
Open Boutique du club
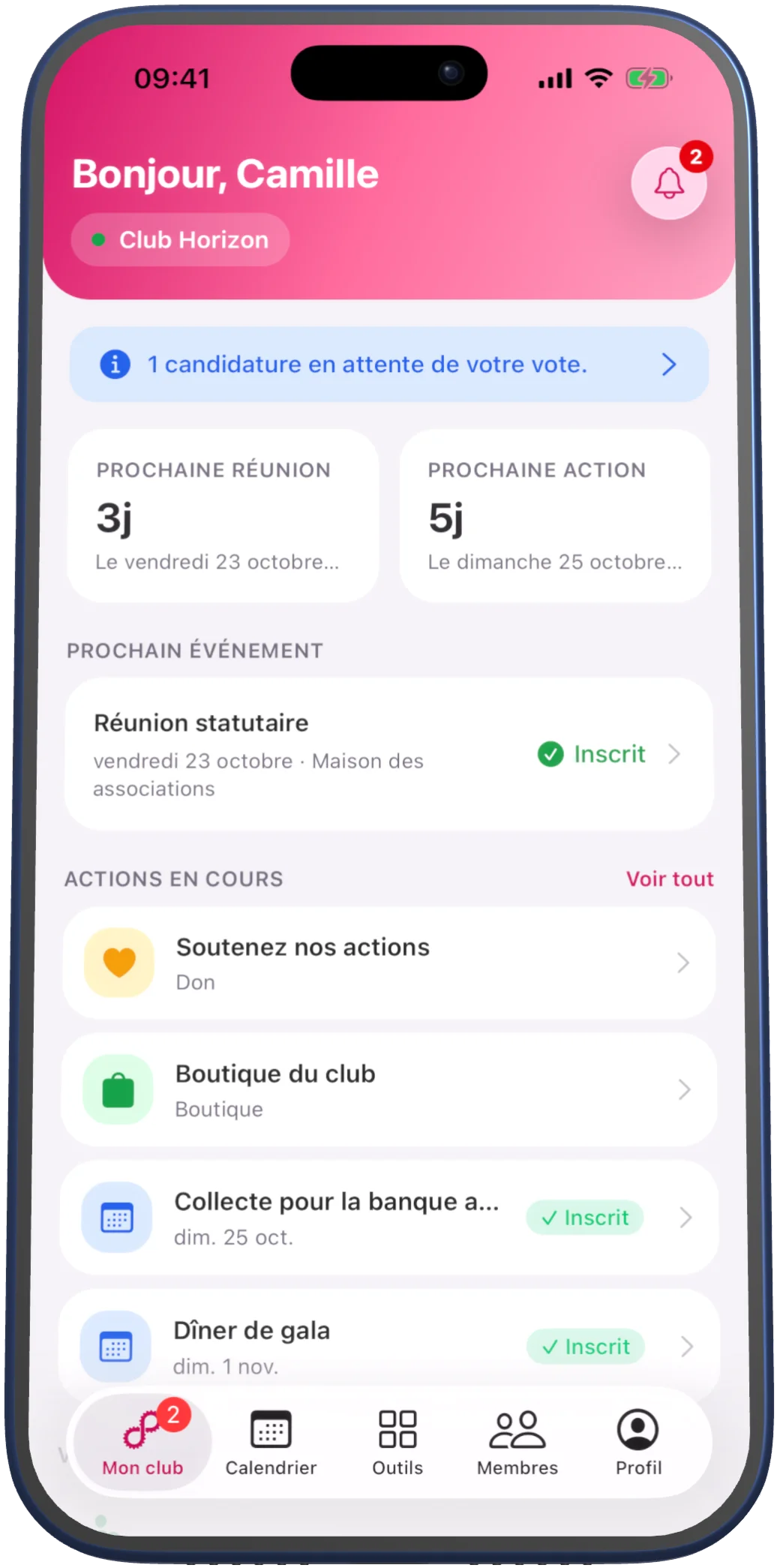(388, 1090)
